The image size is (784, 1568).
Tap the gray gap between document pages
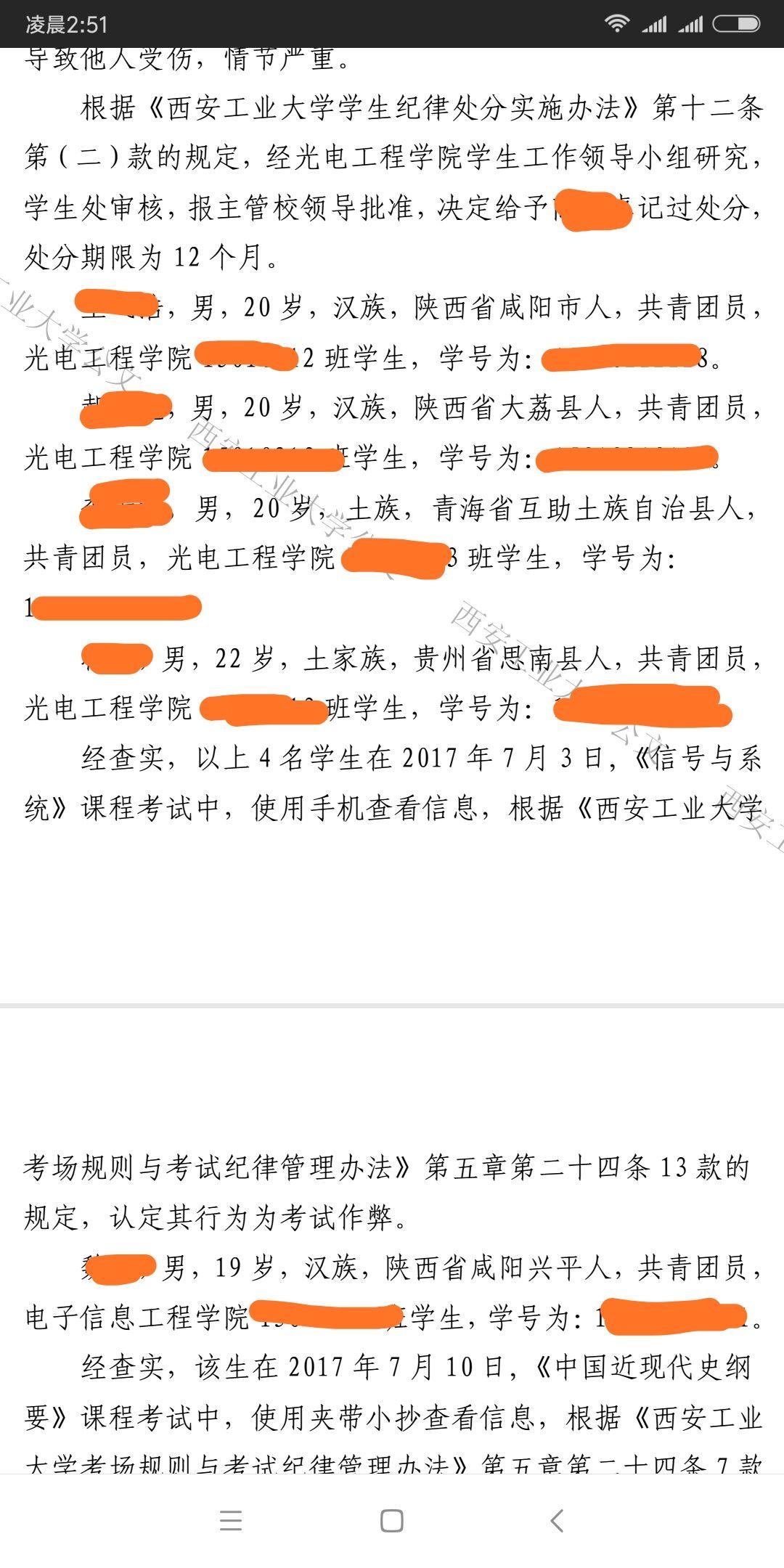click(392, 1005)
